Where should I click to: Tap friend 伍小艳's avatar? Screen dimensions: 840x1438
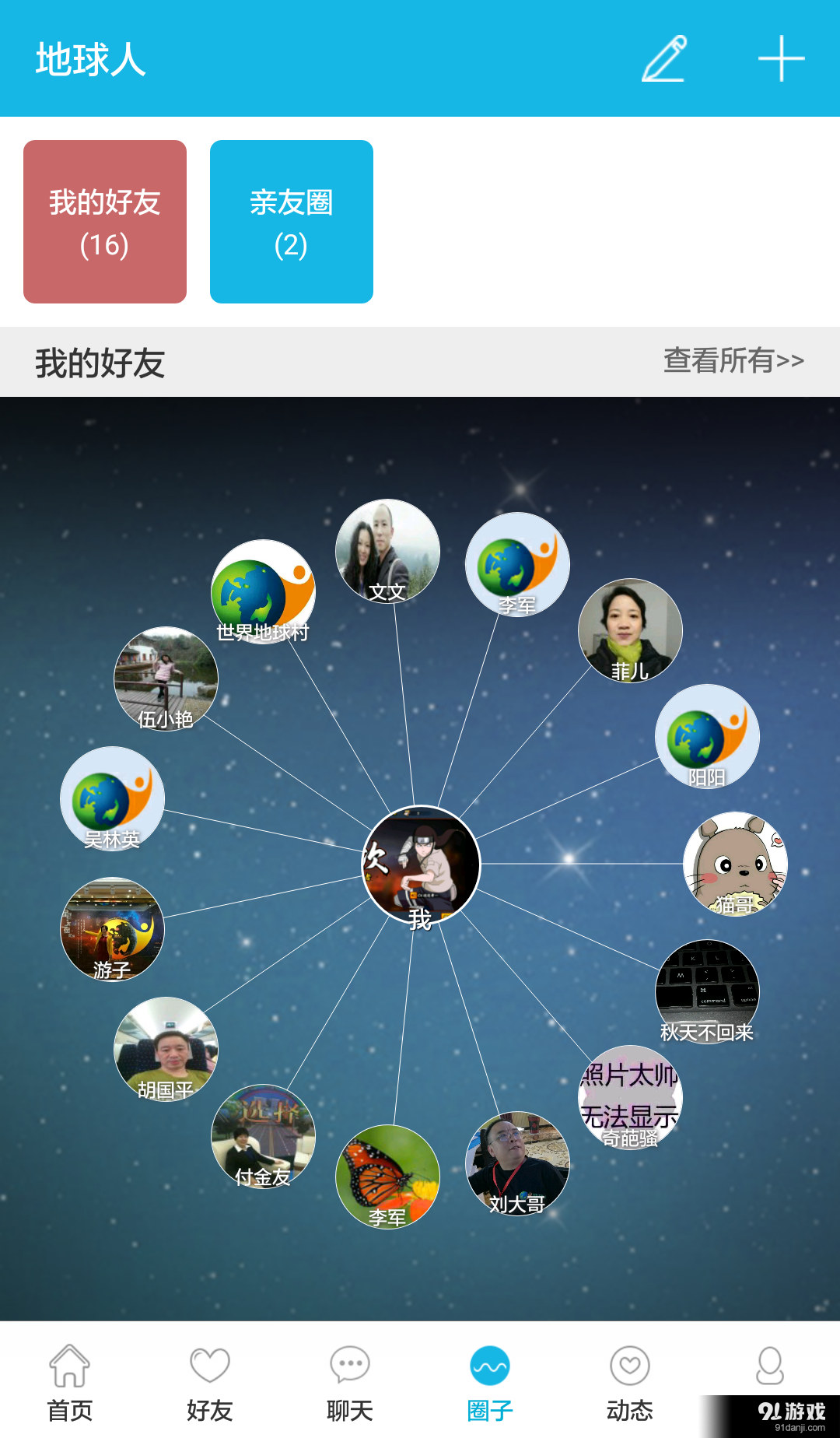(166, 679)
